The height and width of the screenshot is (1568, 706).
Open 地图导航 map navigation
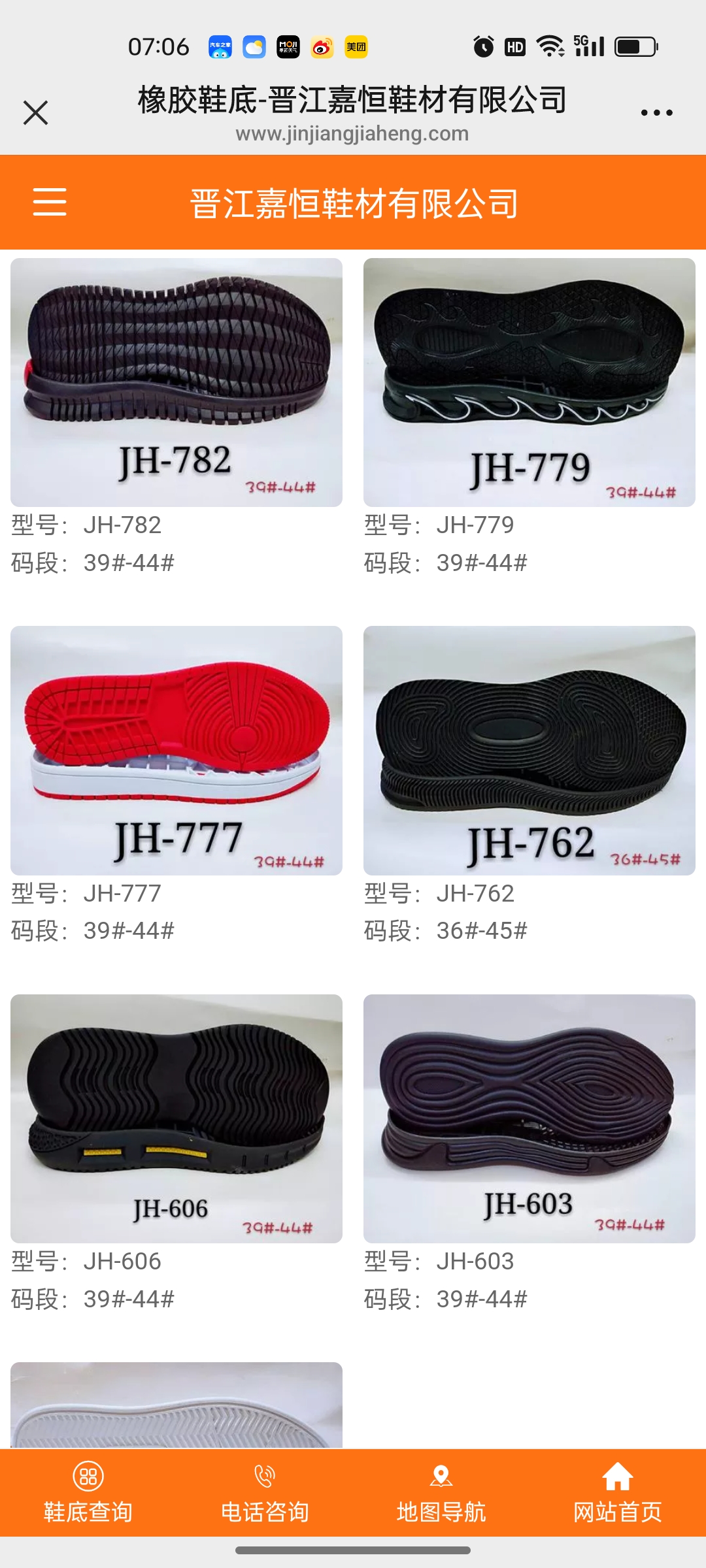441,1492
